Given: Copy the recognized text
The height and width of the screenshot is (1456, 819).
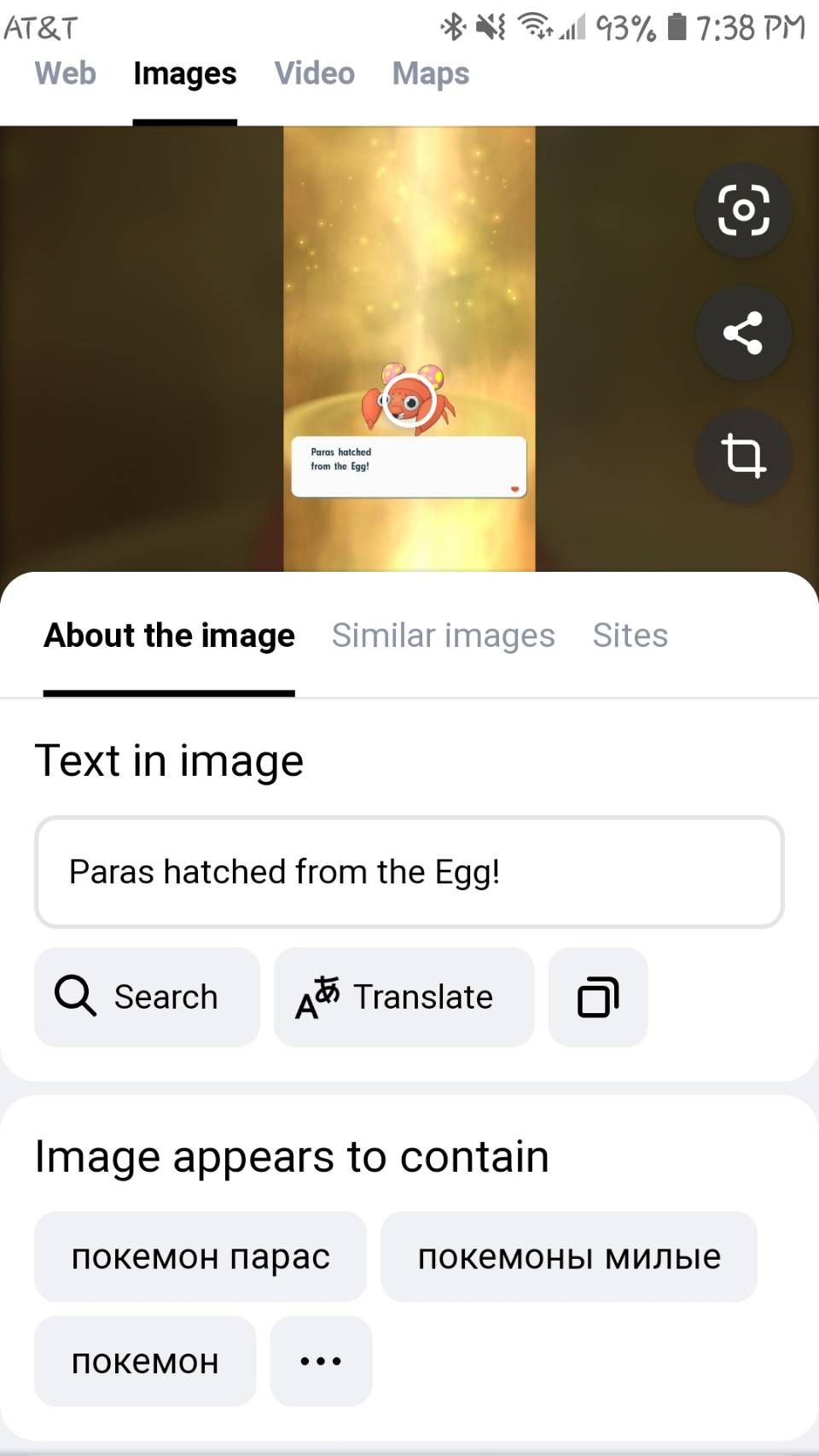Looking at the screenshot, I should 598,997.
